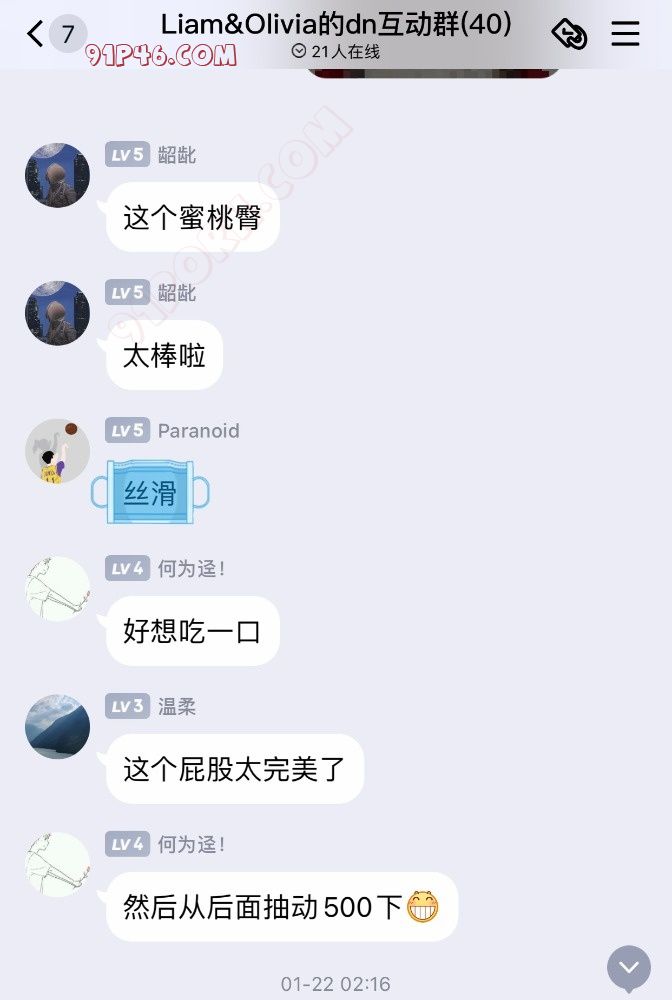Jump to latest messages with down arrow

[x=629, y=968]
